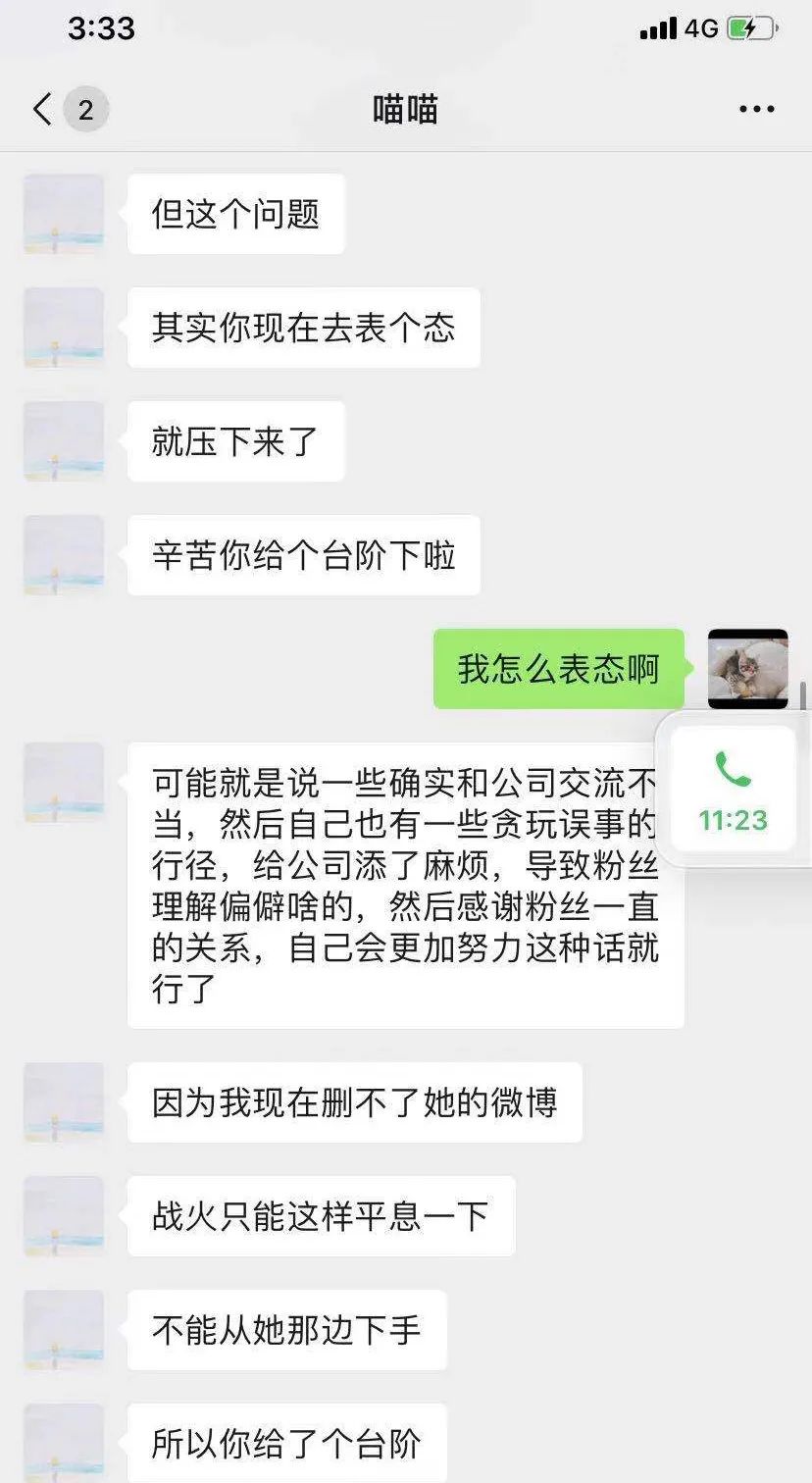Select the message 我怎么表态啊
812x1483 pixels.
point(557,669)
